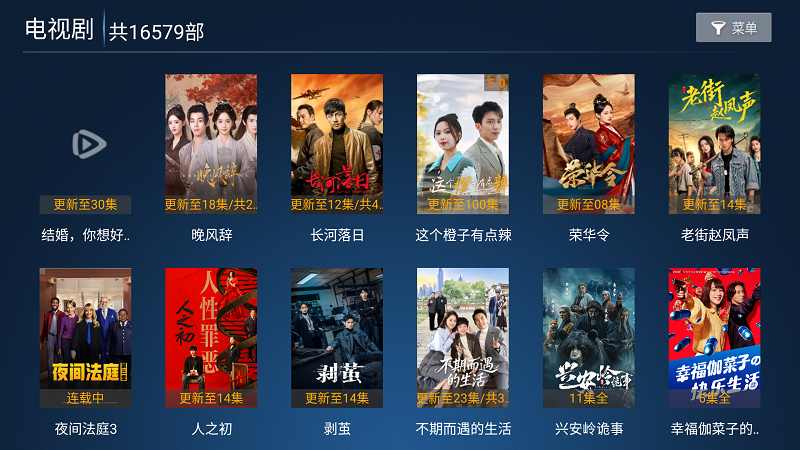Image resolution: width=800 pixels, height=450 pixels.
Task: Select the 人之初 drama
Action: (x=211, y=338)
